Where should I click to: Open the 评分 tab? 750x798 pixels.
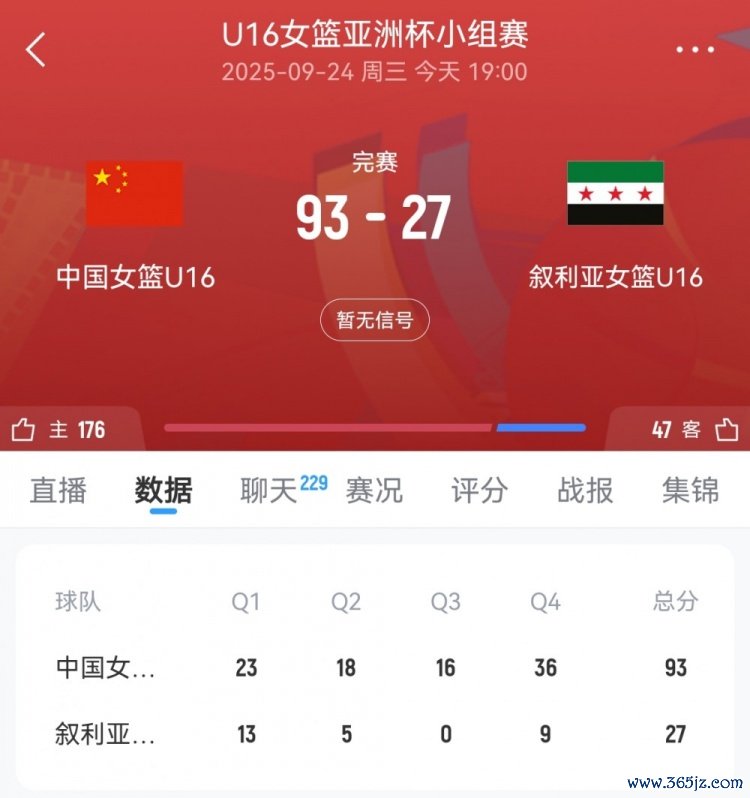(x=479, y=490)
